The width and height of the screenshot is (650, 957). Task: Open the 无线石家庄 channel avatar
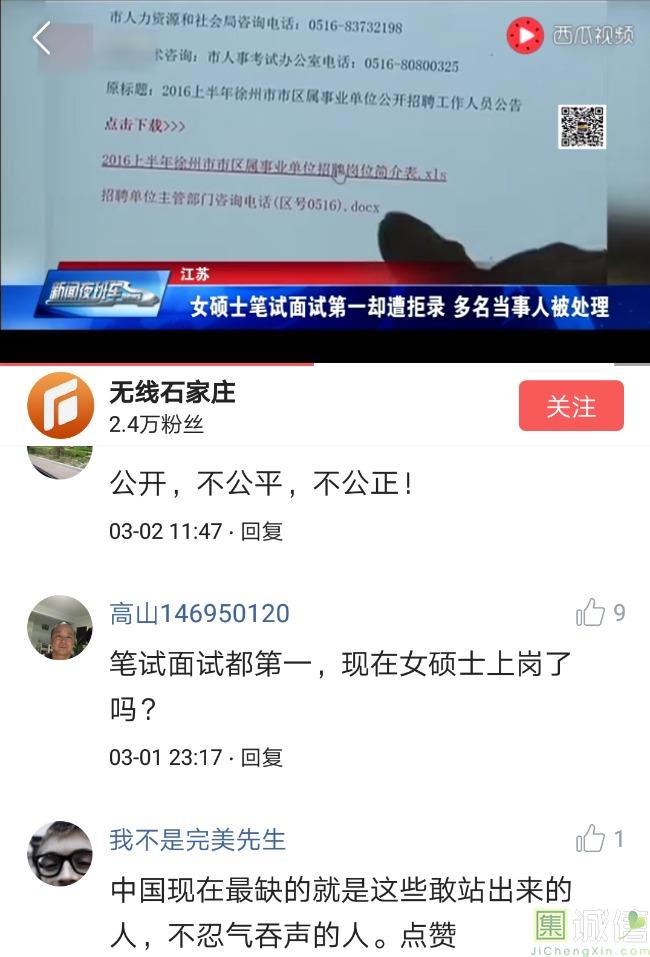pos(60,405)
